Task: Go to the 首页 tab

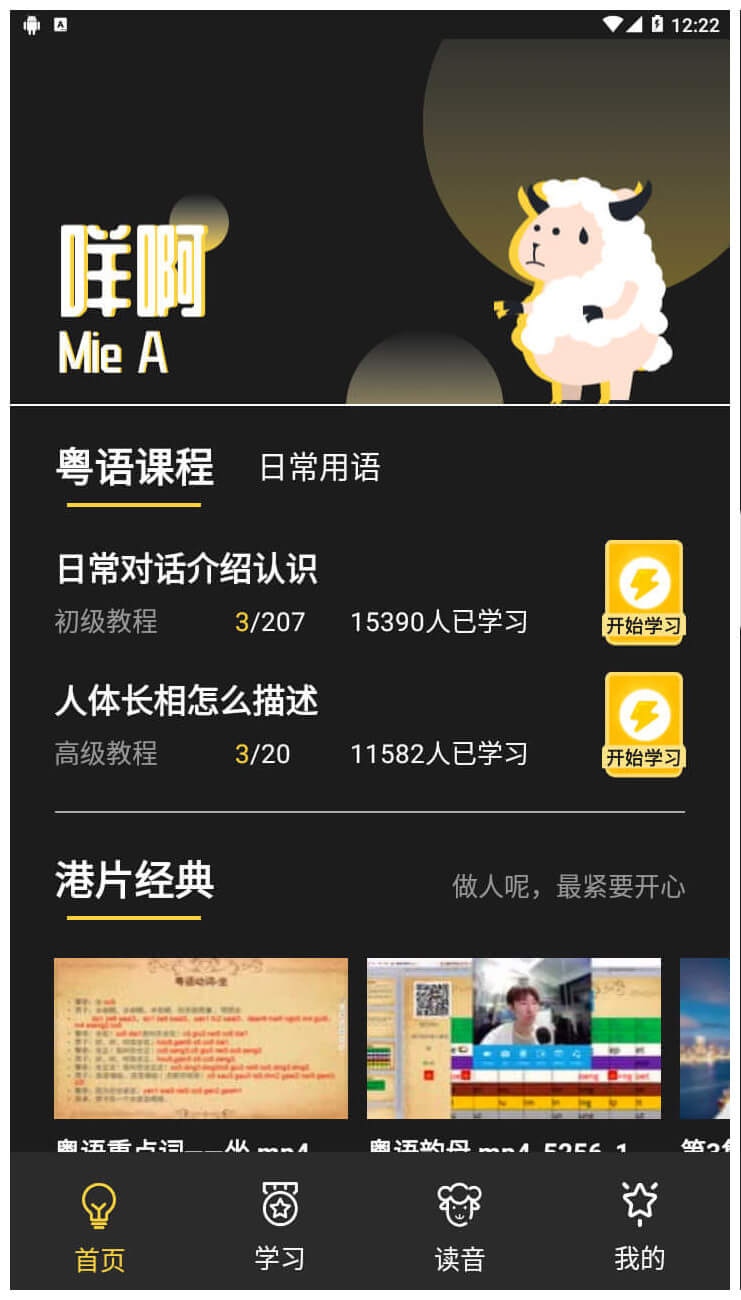Action: pos(100,1226)
